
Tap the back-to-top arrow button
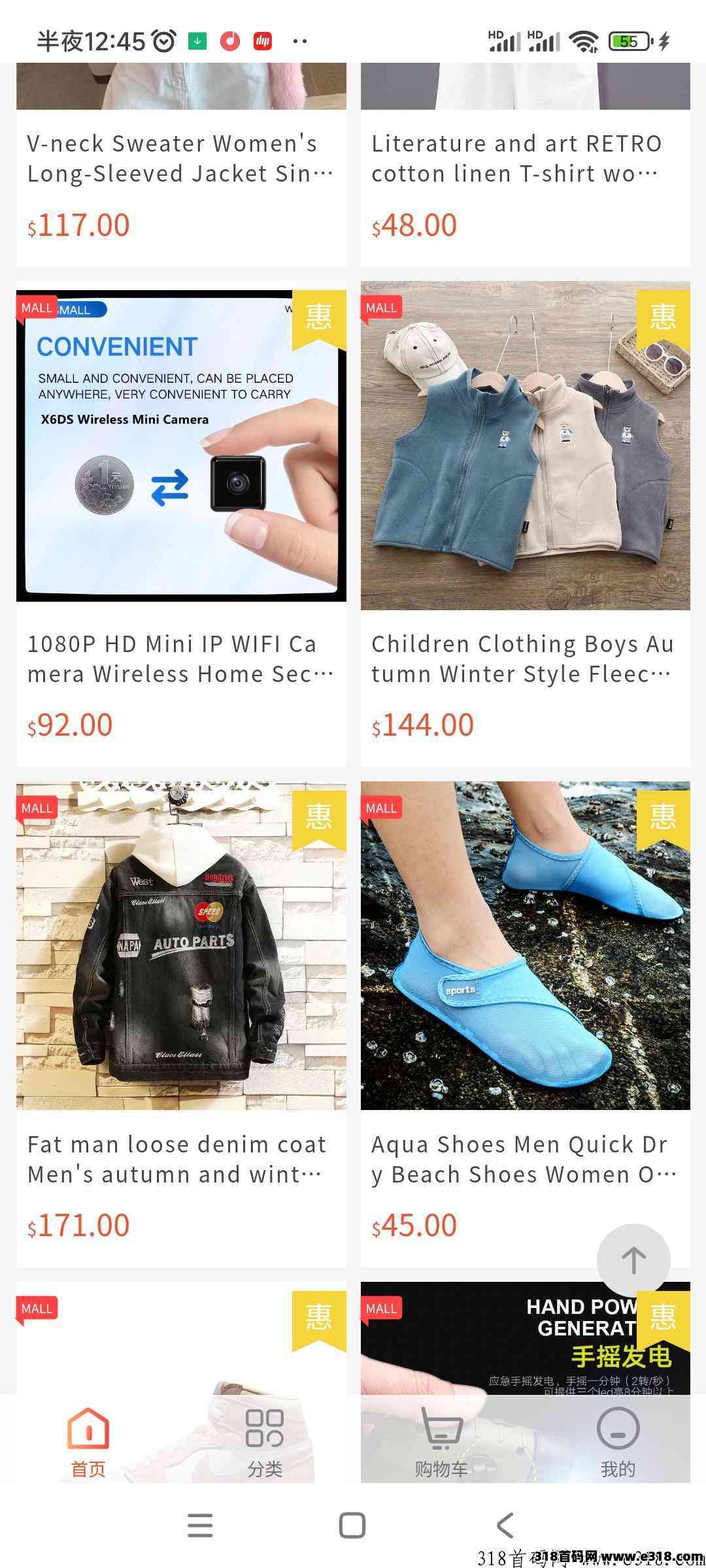click(633, 1260)
